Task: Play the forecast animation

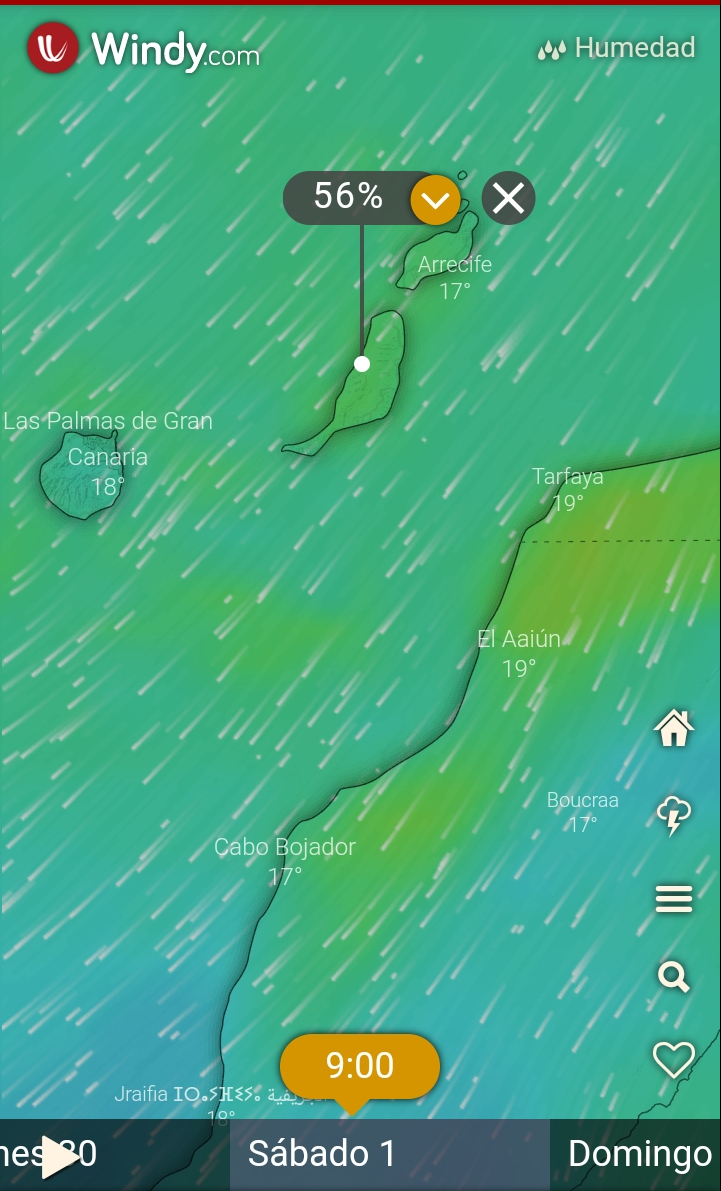Action: pyautogui.click(x=58, y=1157)
